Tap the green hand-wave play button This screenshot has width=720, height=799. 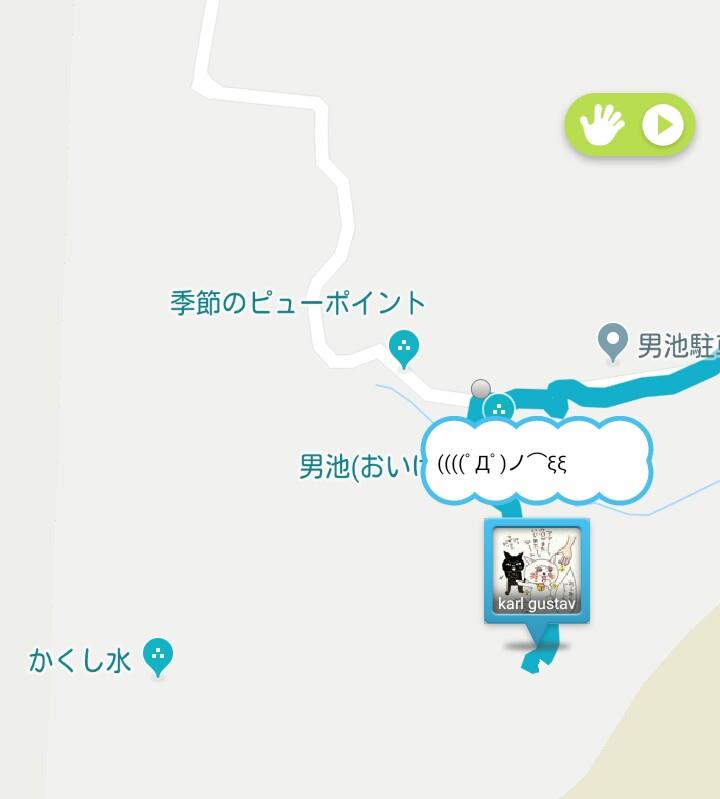pyautogui.click(x=630, y=126)
